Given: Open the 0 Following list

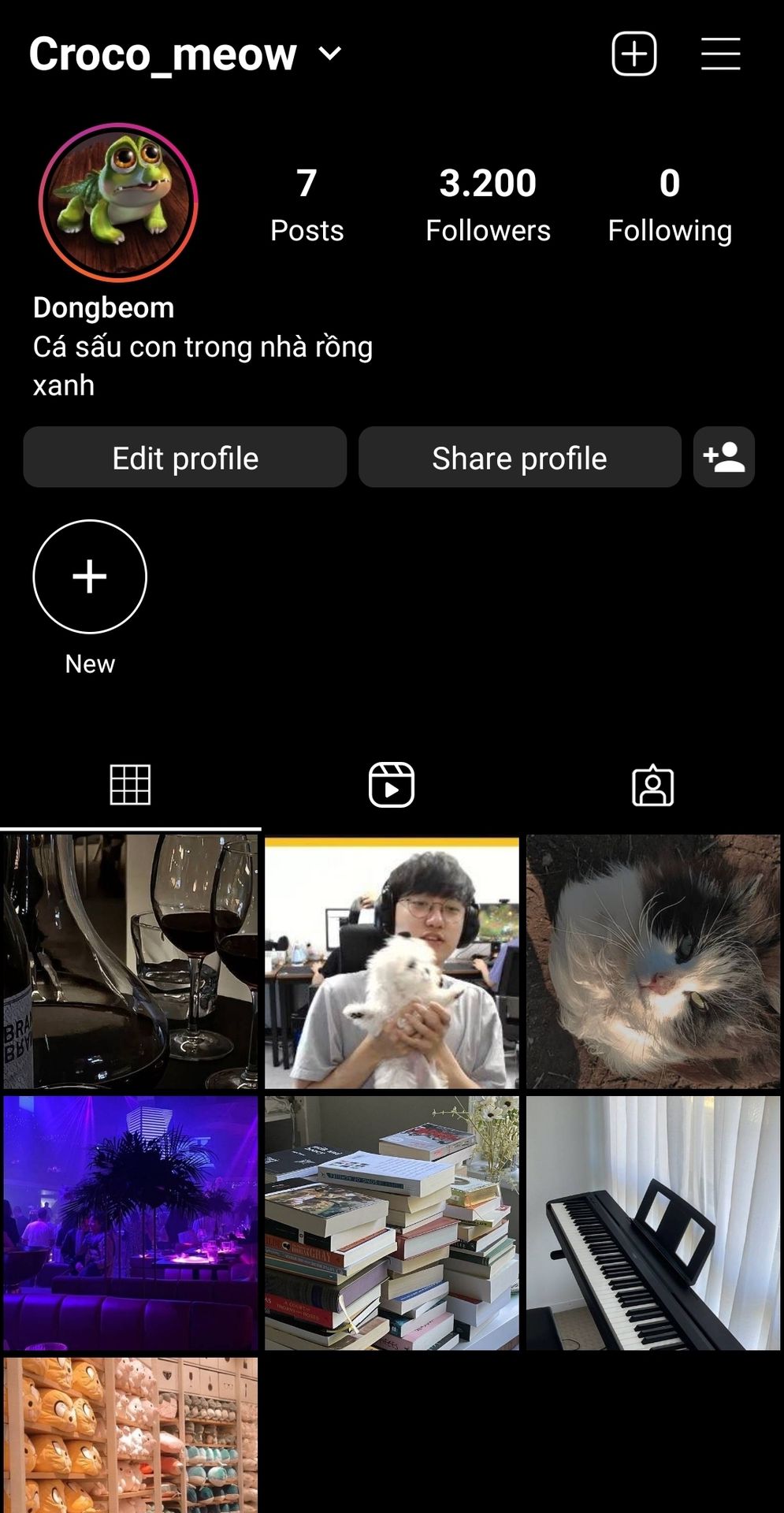Looking at the screenshot, I should pyautogui.click(x=670, y=205).
